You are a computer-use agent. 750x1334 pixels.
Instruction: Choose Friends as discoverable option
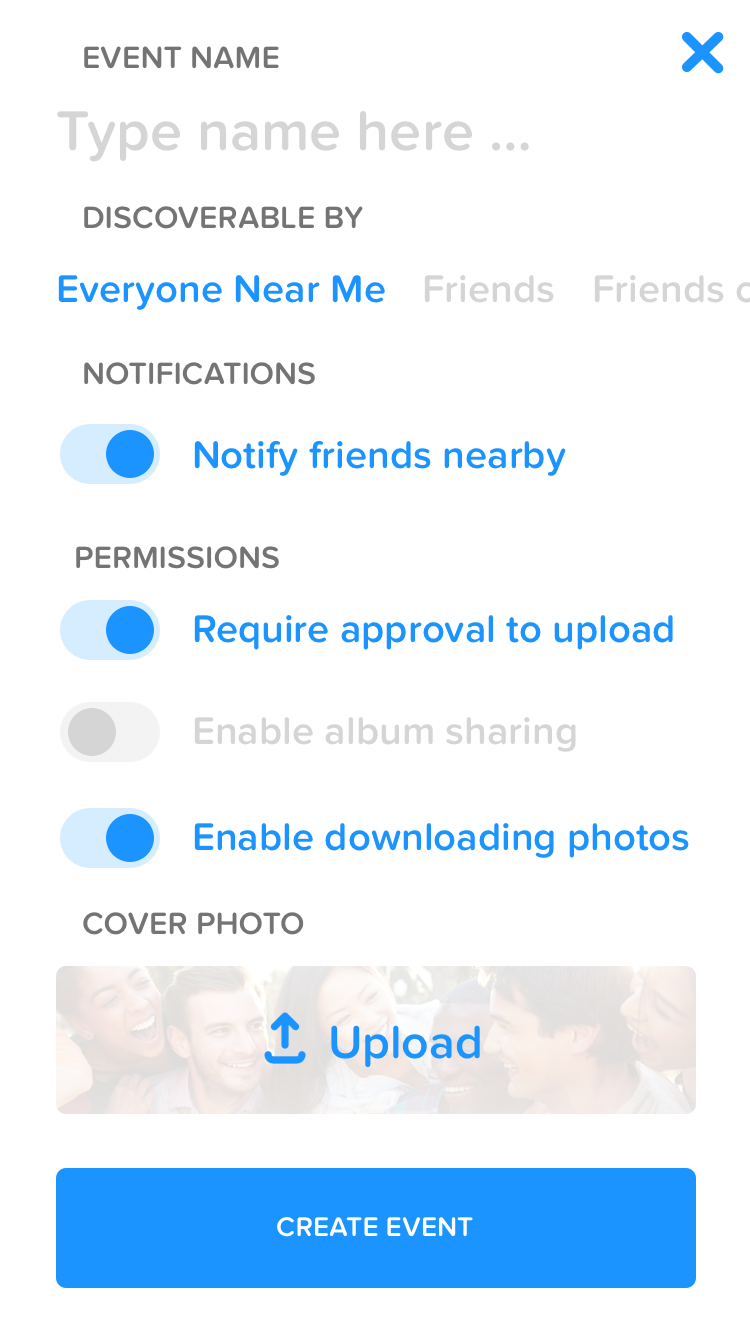click(x=488, y=289)
